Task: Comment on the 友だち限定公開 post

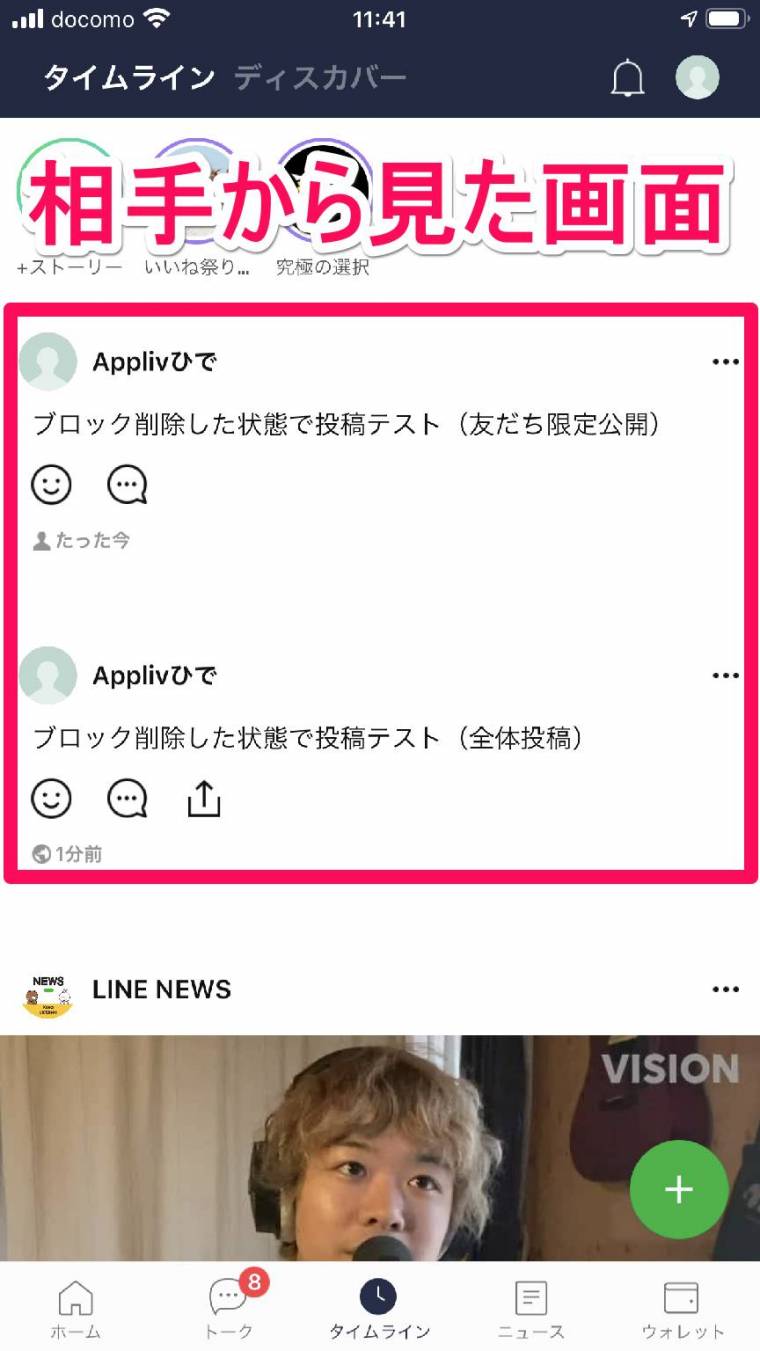Action: coord(127,486)
